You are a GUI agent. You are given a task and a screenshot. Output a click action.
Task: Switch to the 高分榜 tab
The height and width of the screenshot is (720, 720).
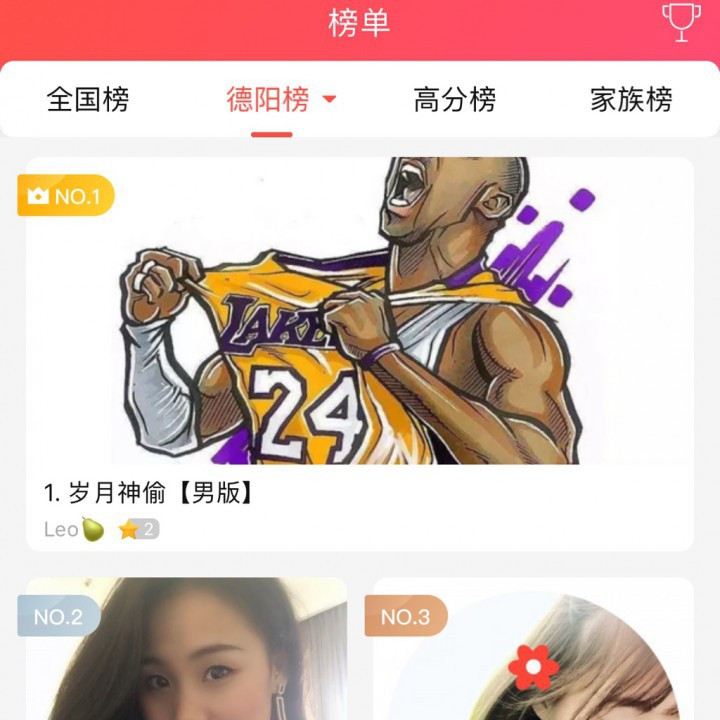[x=455, y=100]
